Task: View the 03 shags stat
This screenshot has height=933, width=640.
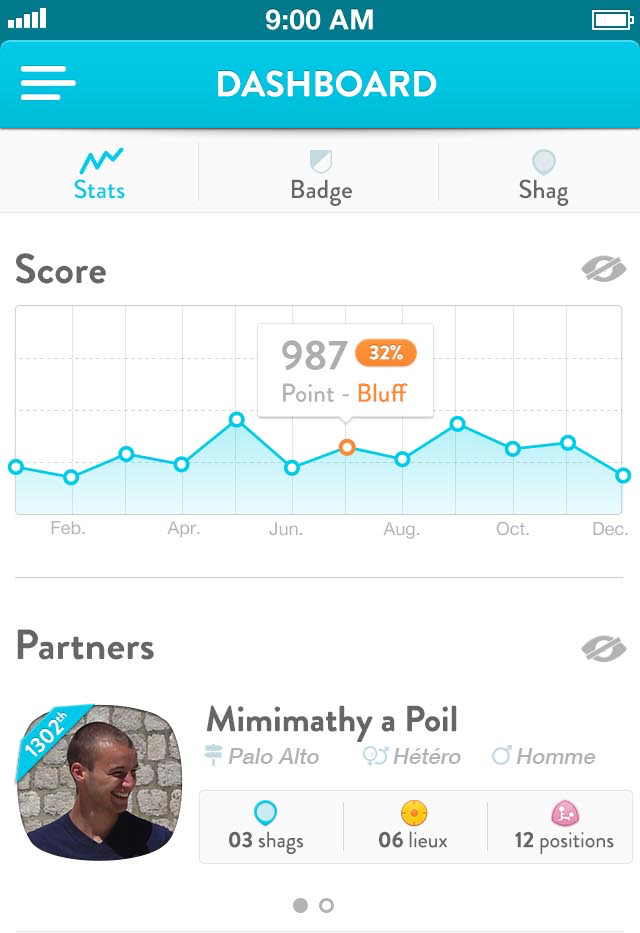Action: pos(266,827)
